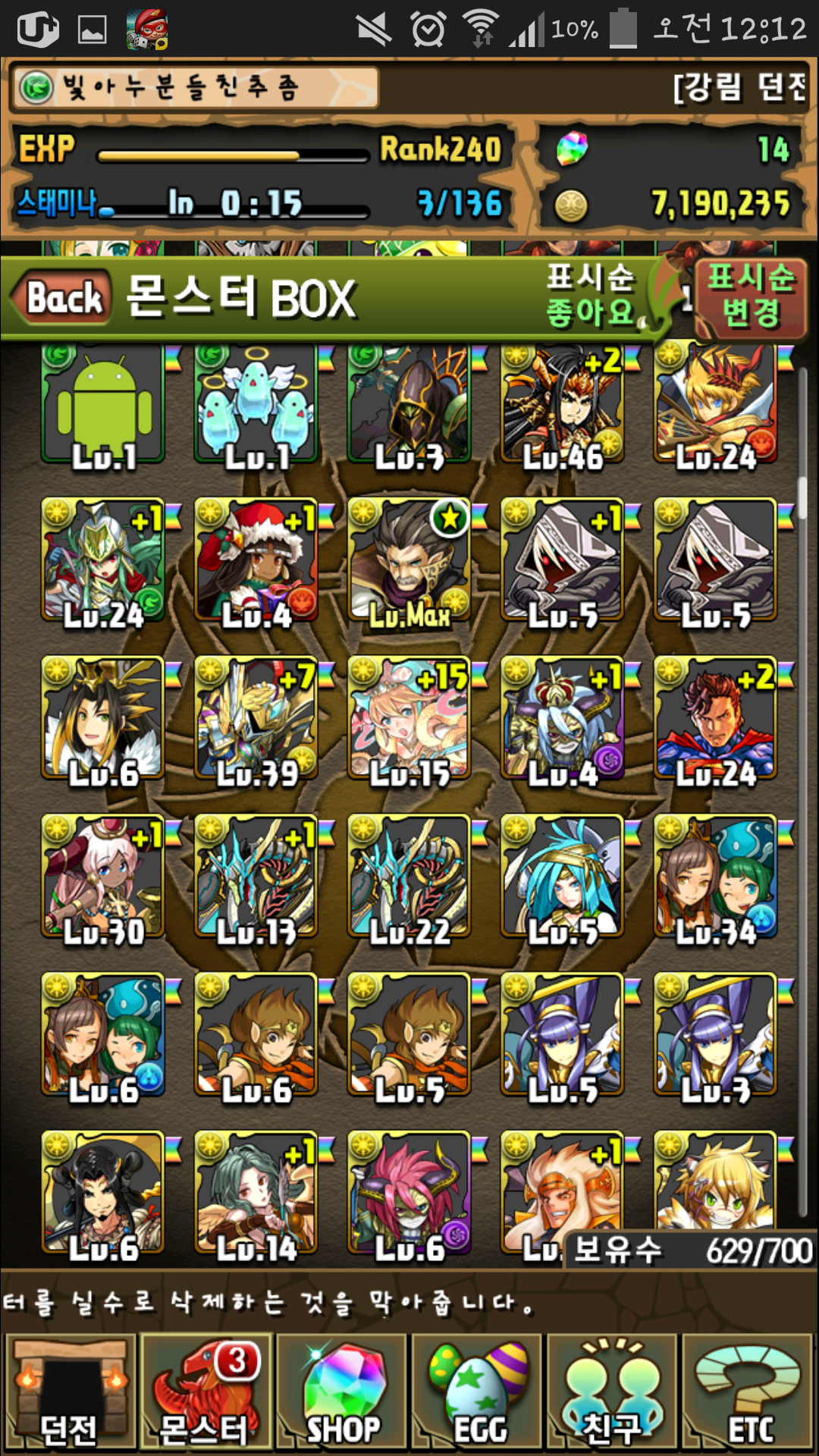This screenshot has width=819, height=1456.
Task: Open the three blue birds monster Lv.1
Action: coord(256,406)
